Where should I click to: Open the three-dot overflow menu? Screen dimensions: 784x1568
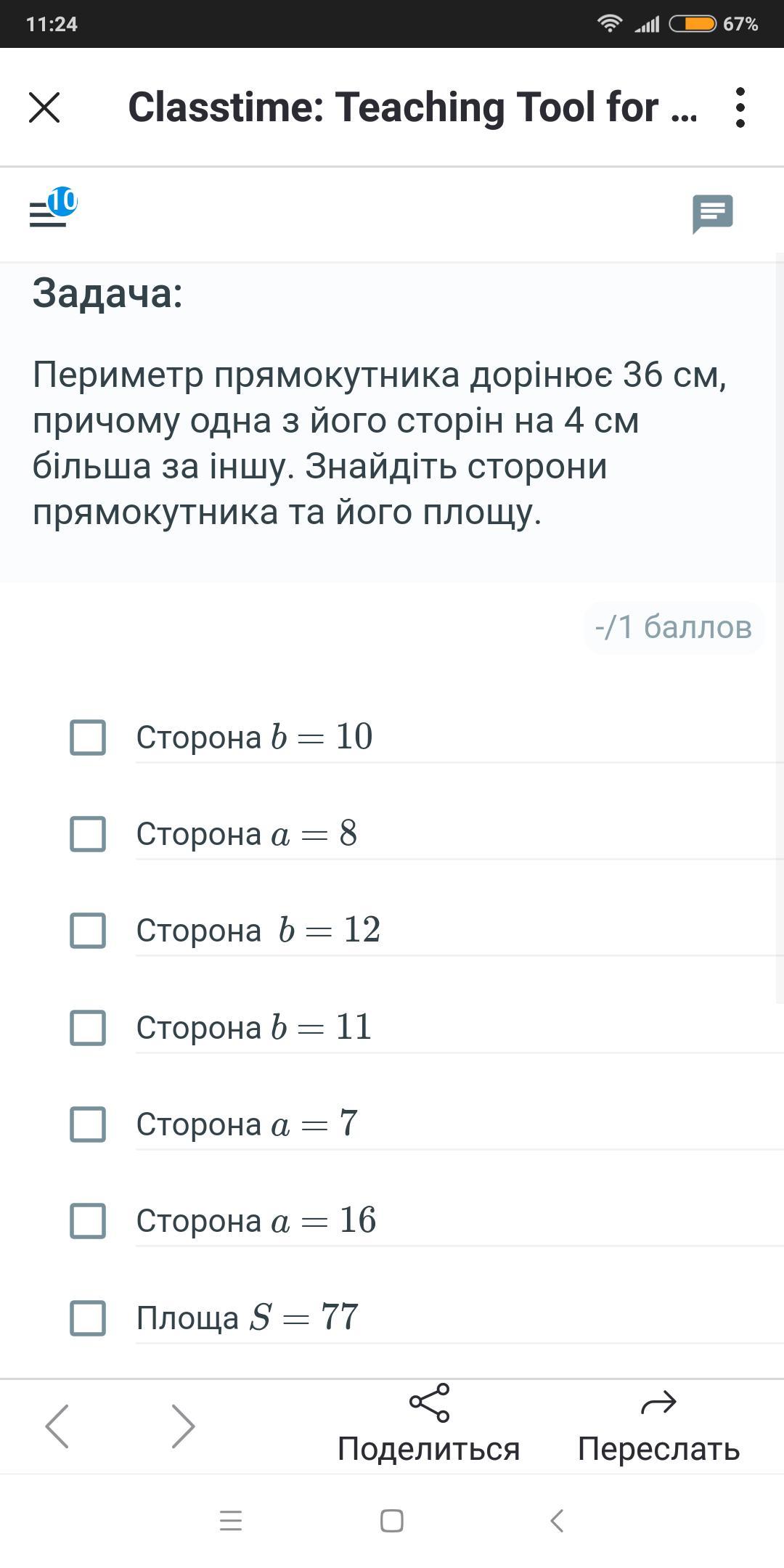[x=740, y=107]
